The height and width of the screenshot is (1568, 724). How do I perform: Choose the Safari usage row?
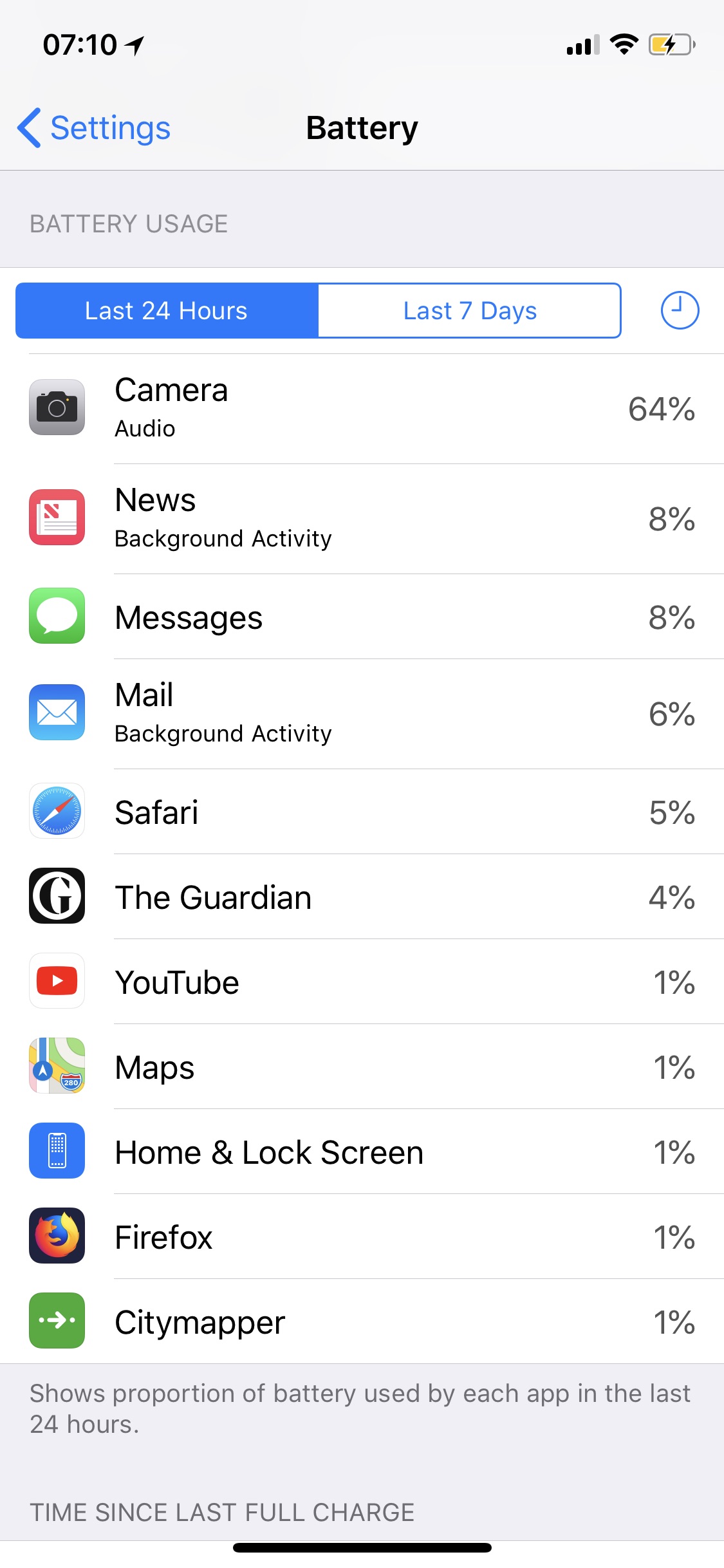tap(362, 812)
